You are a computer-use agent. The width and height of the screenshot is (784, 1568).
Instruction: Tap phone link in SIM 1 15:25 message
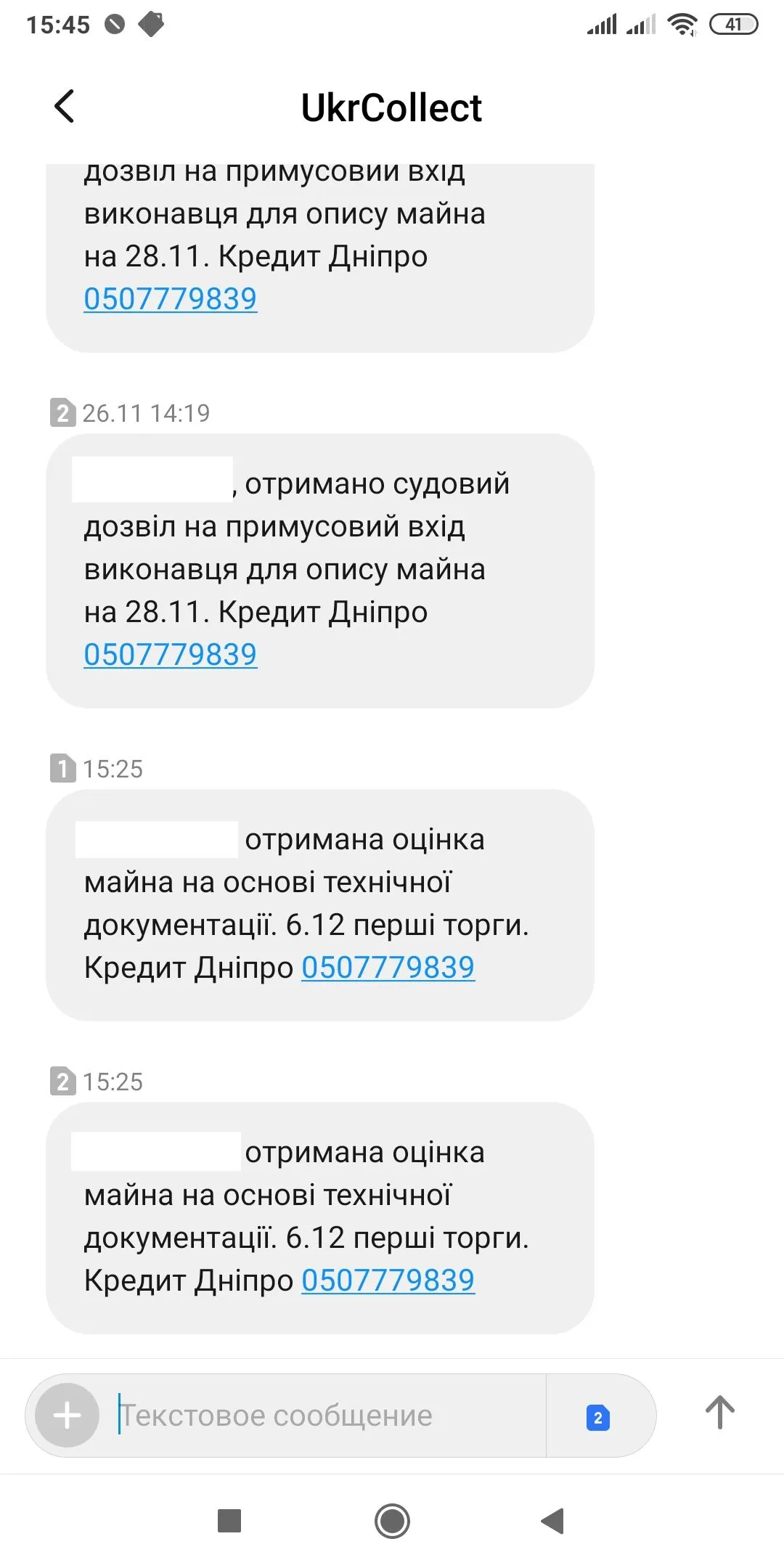(388, 968)
